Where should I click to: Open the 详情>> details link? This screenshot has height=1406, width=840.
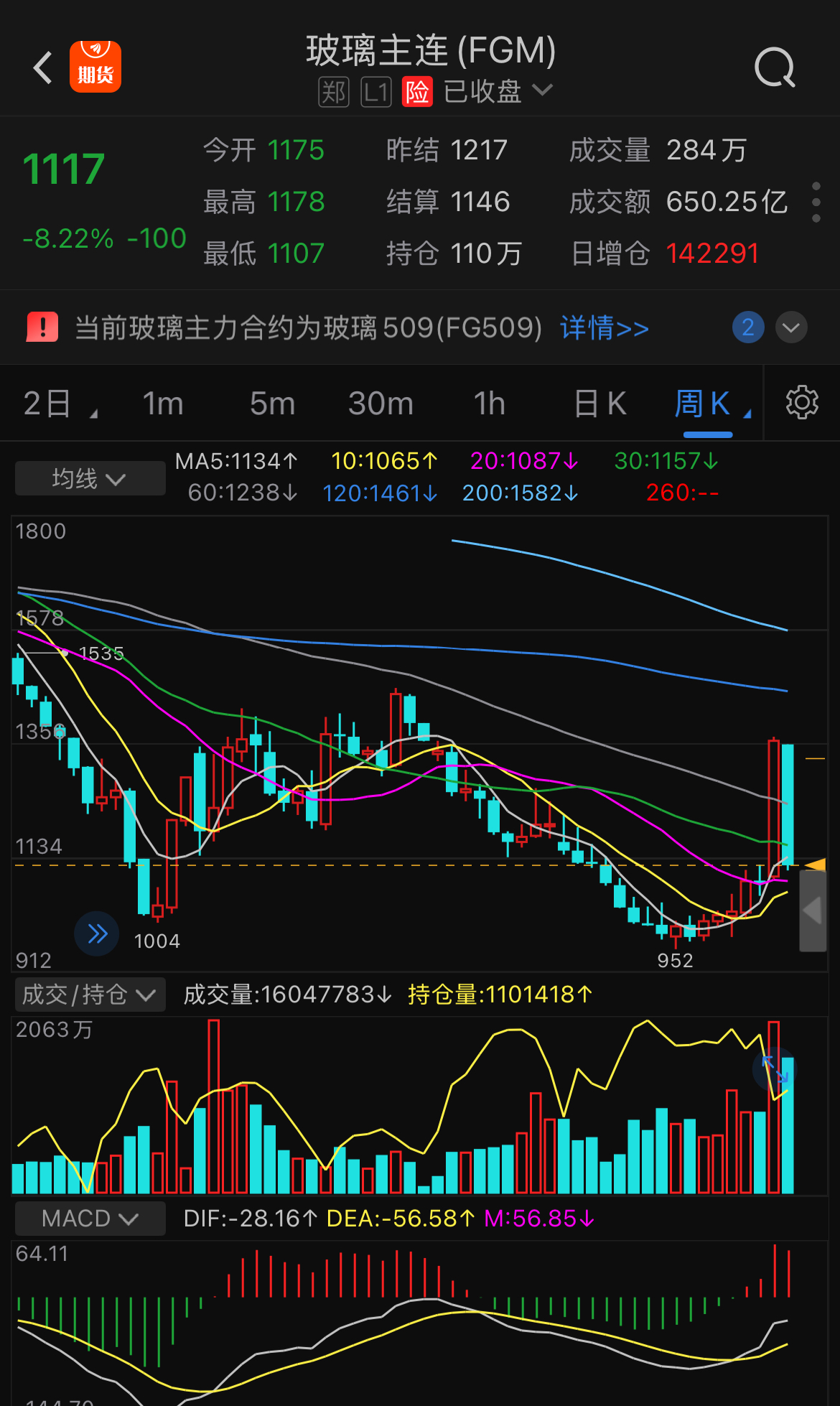pos(604,327)
